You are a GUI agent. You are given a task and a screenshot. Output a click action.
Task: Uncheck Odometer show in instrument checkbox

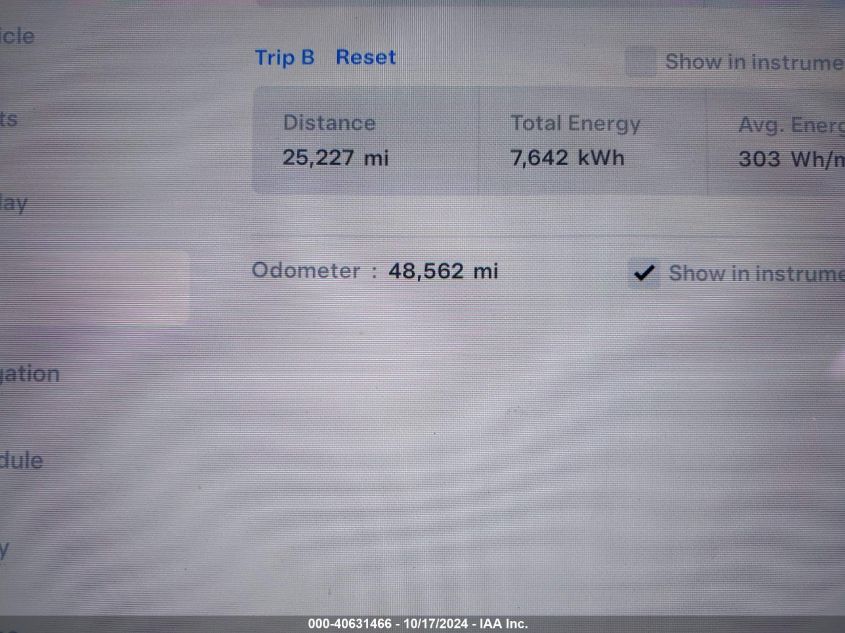point(644,273)
